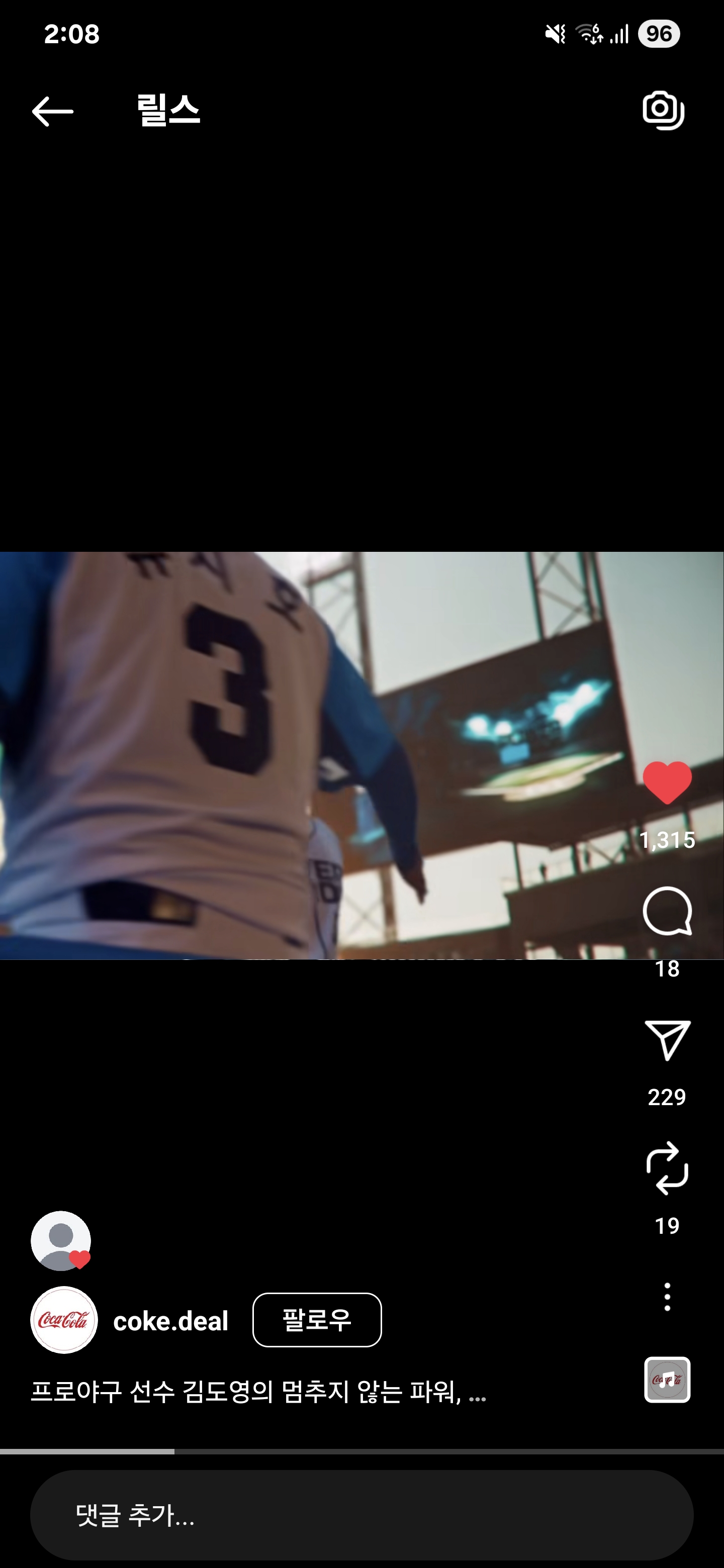Open the coke.deal profile
This screenshot has height=1568, width=724.
click(x=170, y=1321)
